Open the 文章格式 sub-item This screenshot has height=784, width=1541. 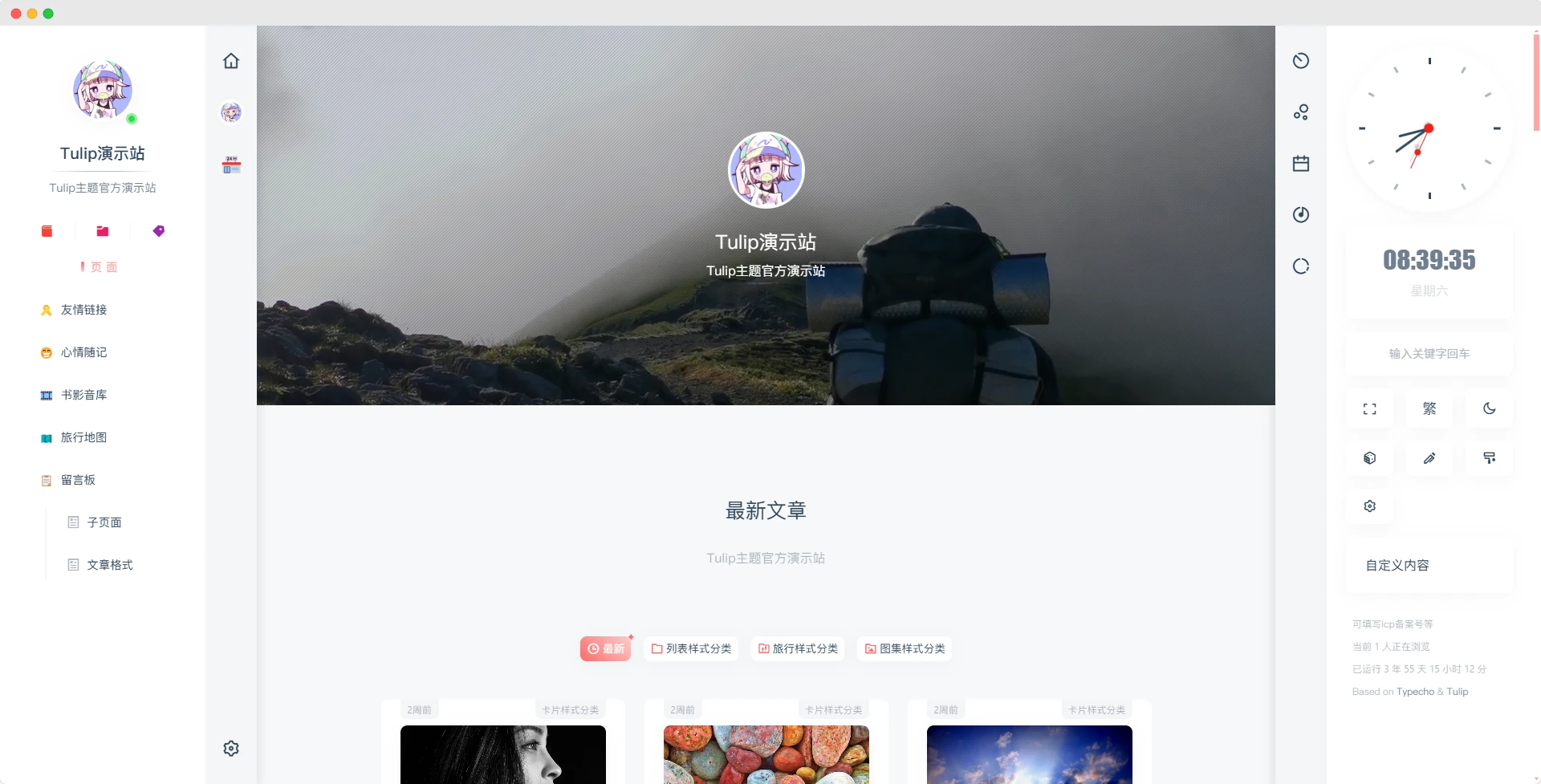click(109, 565)
